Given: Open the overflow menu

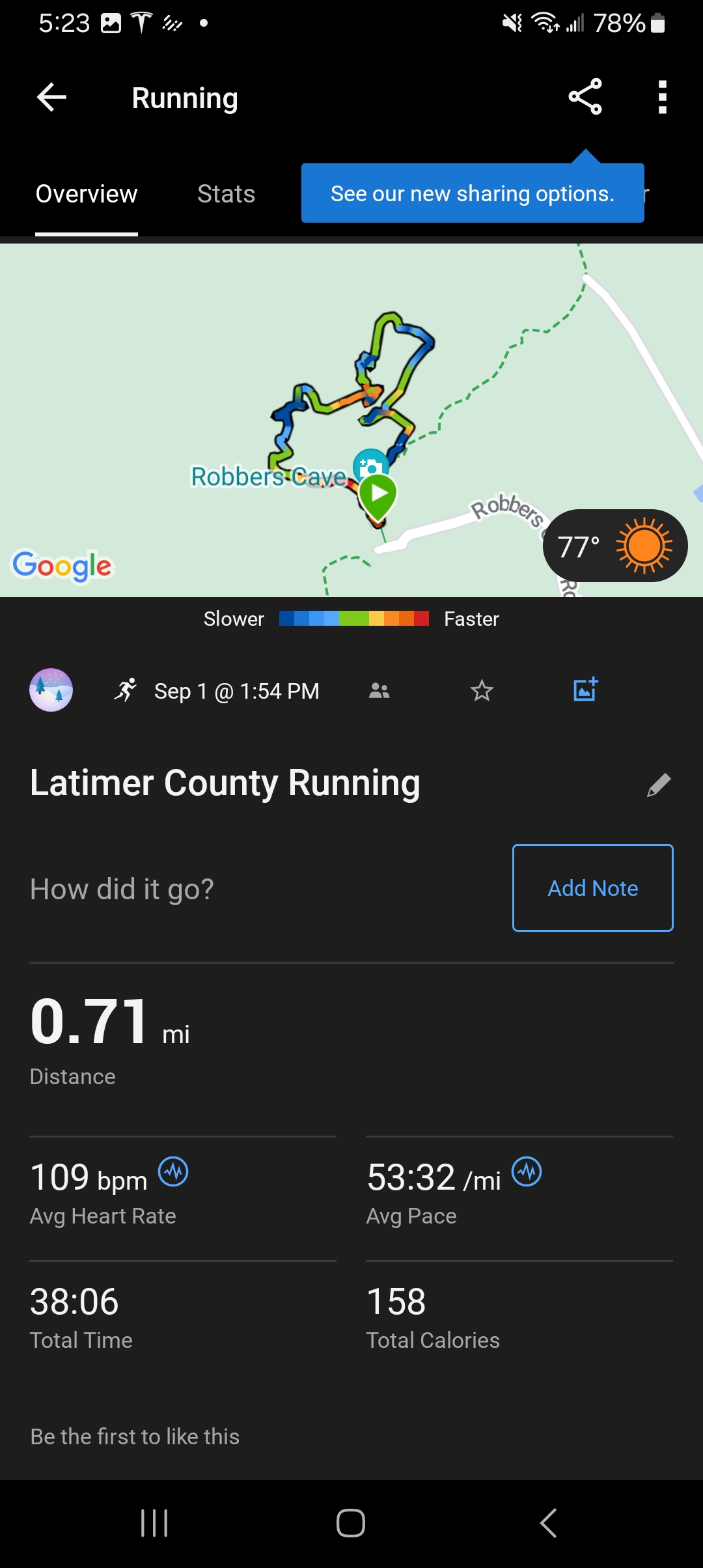Looking at the screenshot, I should pyautogui.click(x=662, y=98).
